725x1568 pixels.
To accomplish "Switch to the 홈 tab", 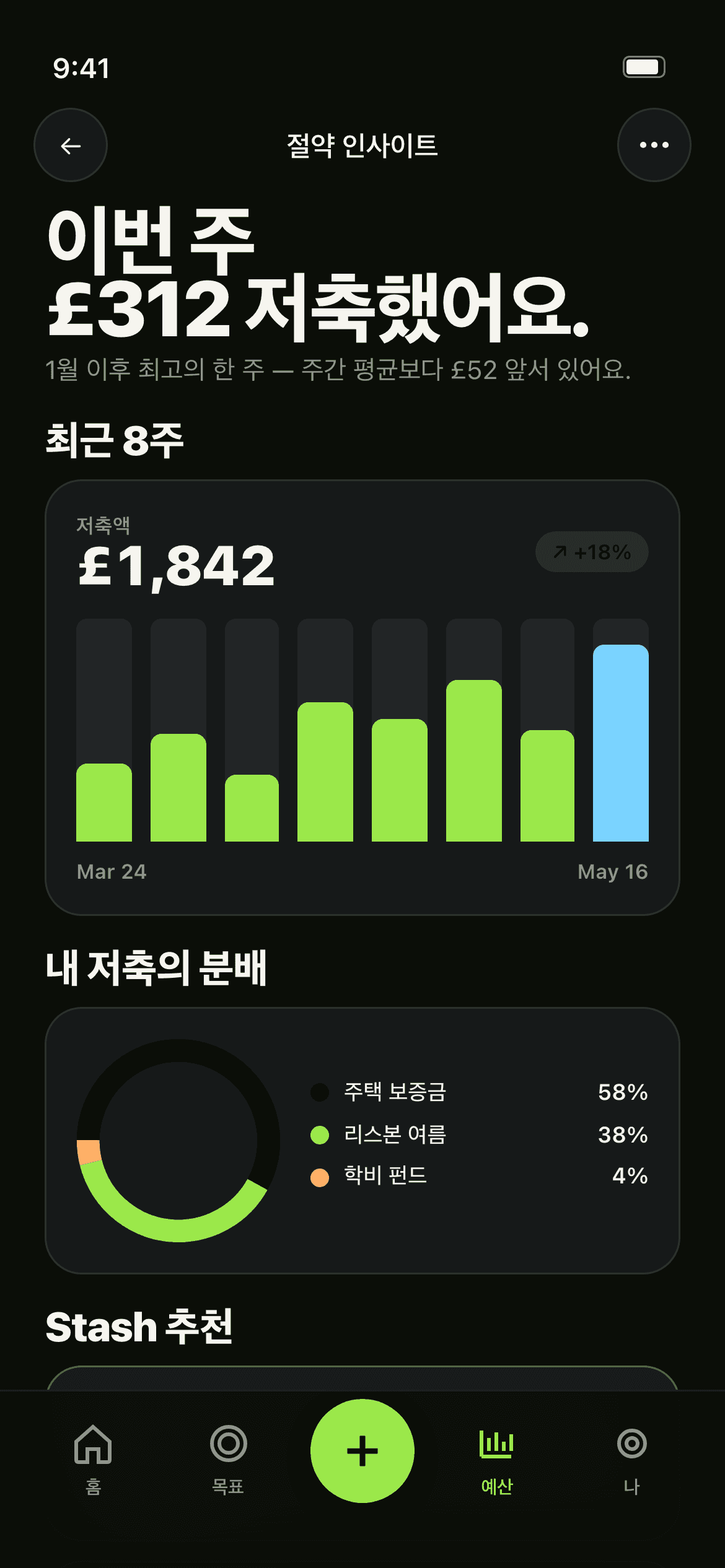I will point(93,1459).
